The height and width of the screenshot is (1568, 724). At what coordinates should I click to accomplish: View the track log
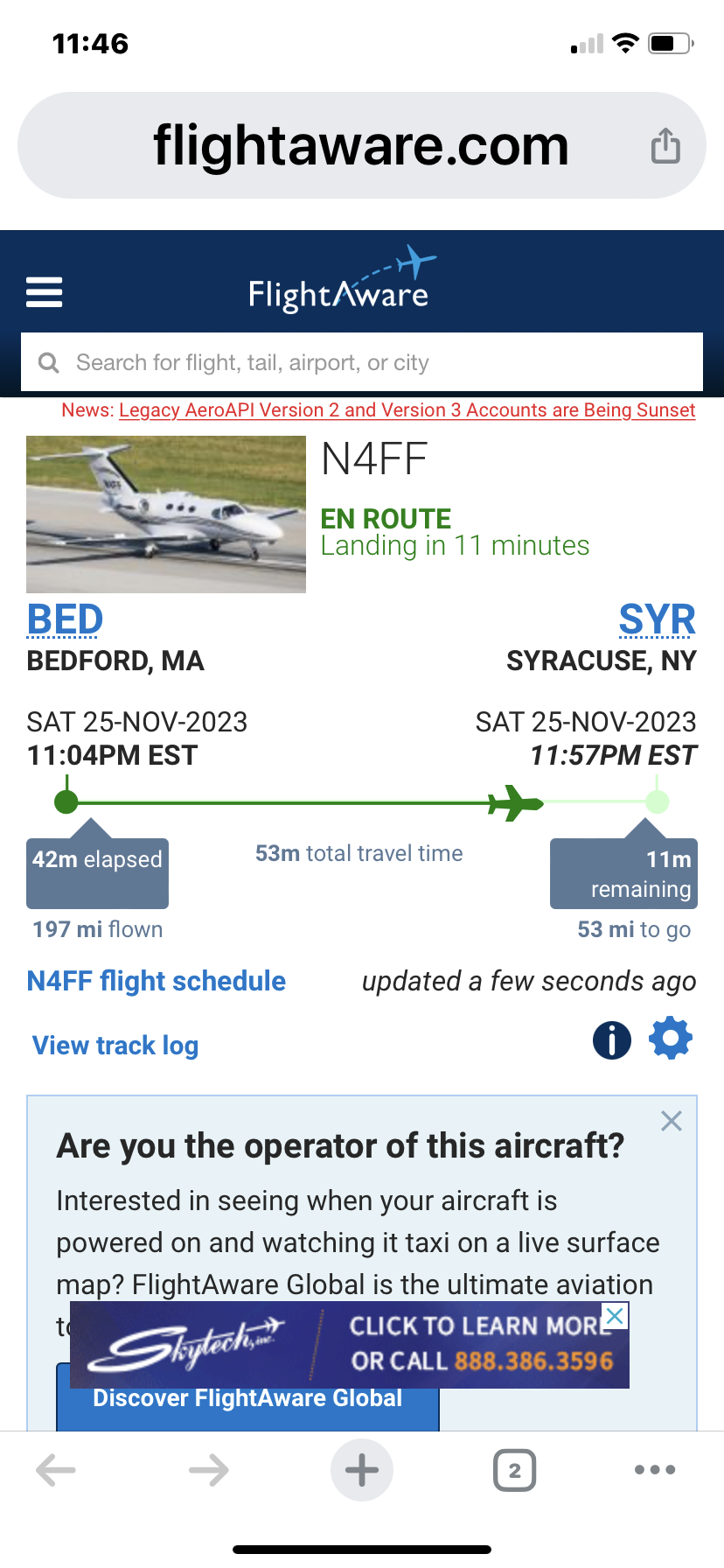tap(115, 1046)
